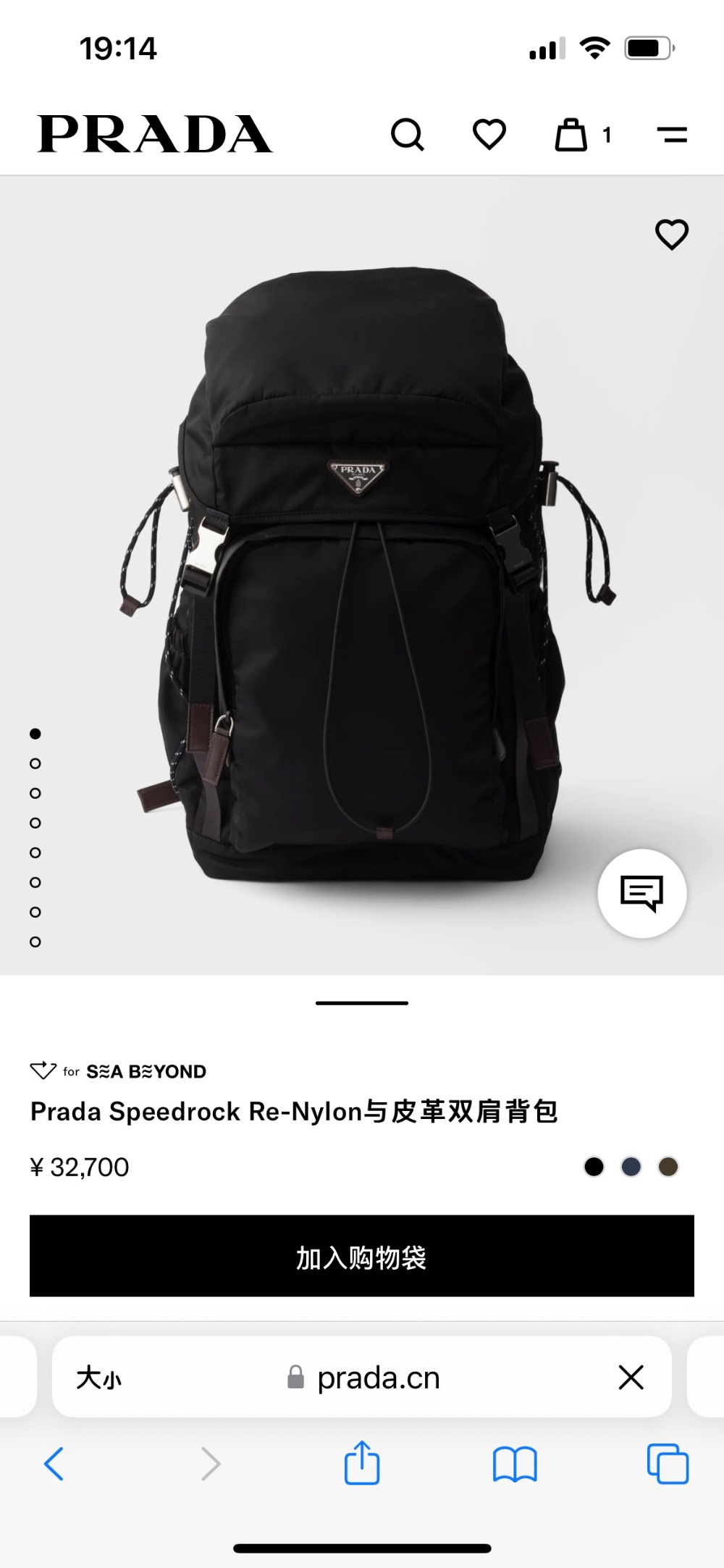This screenshot has width=724, height=1568.
Task: Open the search magnifier icon
Action: pos(408,135)
